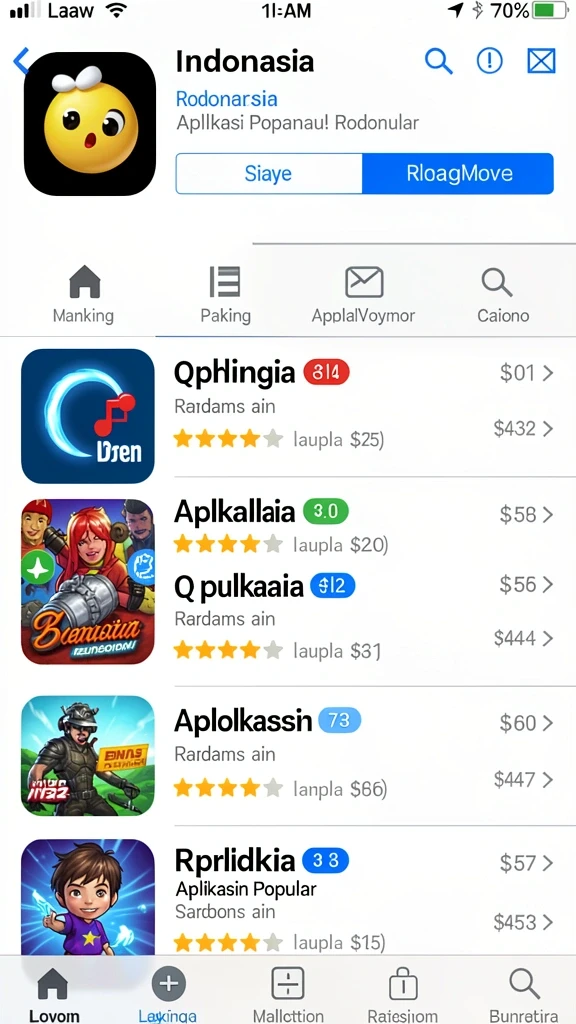Open the Aplolkassin app listing
Viewport: 576px width, 1024px height.
pyautogui.click(x=288, y=756)
